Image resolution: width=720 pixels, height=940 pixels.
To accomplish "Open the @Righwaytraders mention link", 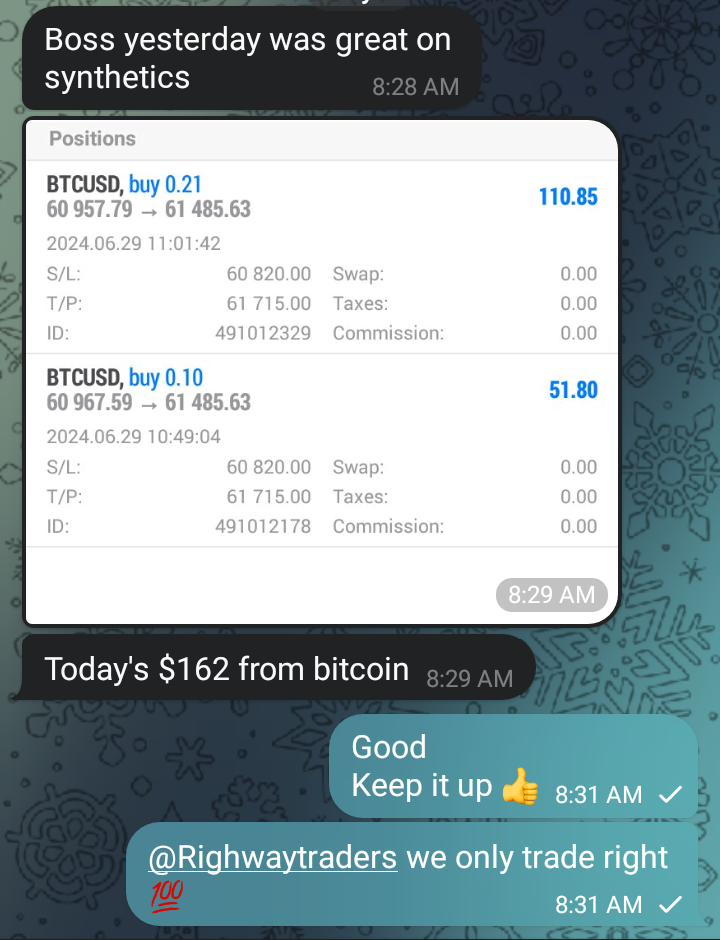I will 272,858.
